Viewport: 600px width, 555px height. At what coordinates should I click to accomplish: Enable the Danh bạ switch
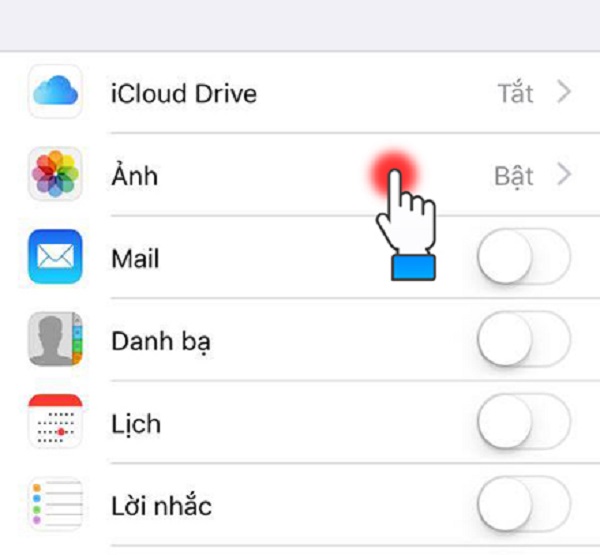coord(523,342)
